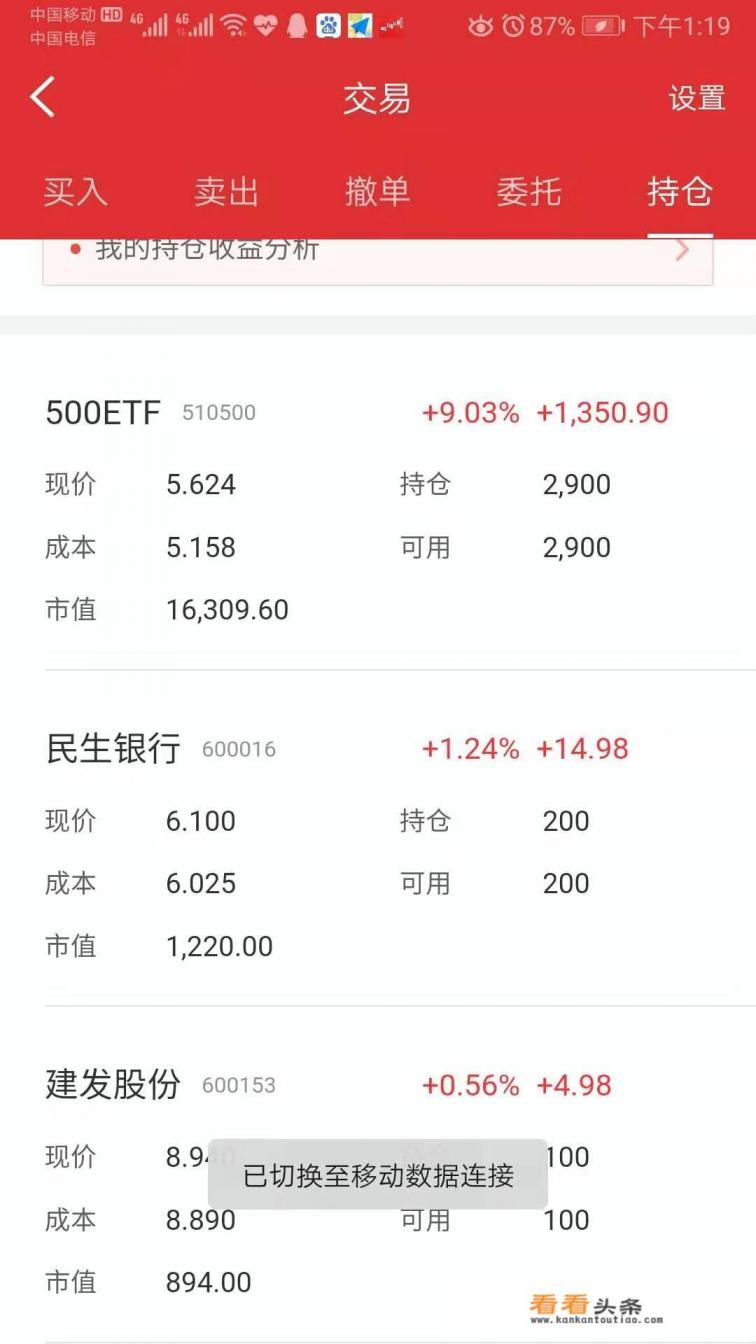Viewport: 756px width, 1344px height.
Task: Dismiss the mobile data toast message
Action: 378,1178
